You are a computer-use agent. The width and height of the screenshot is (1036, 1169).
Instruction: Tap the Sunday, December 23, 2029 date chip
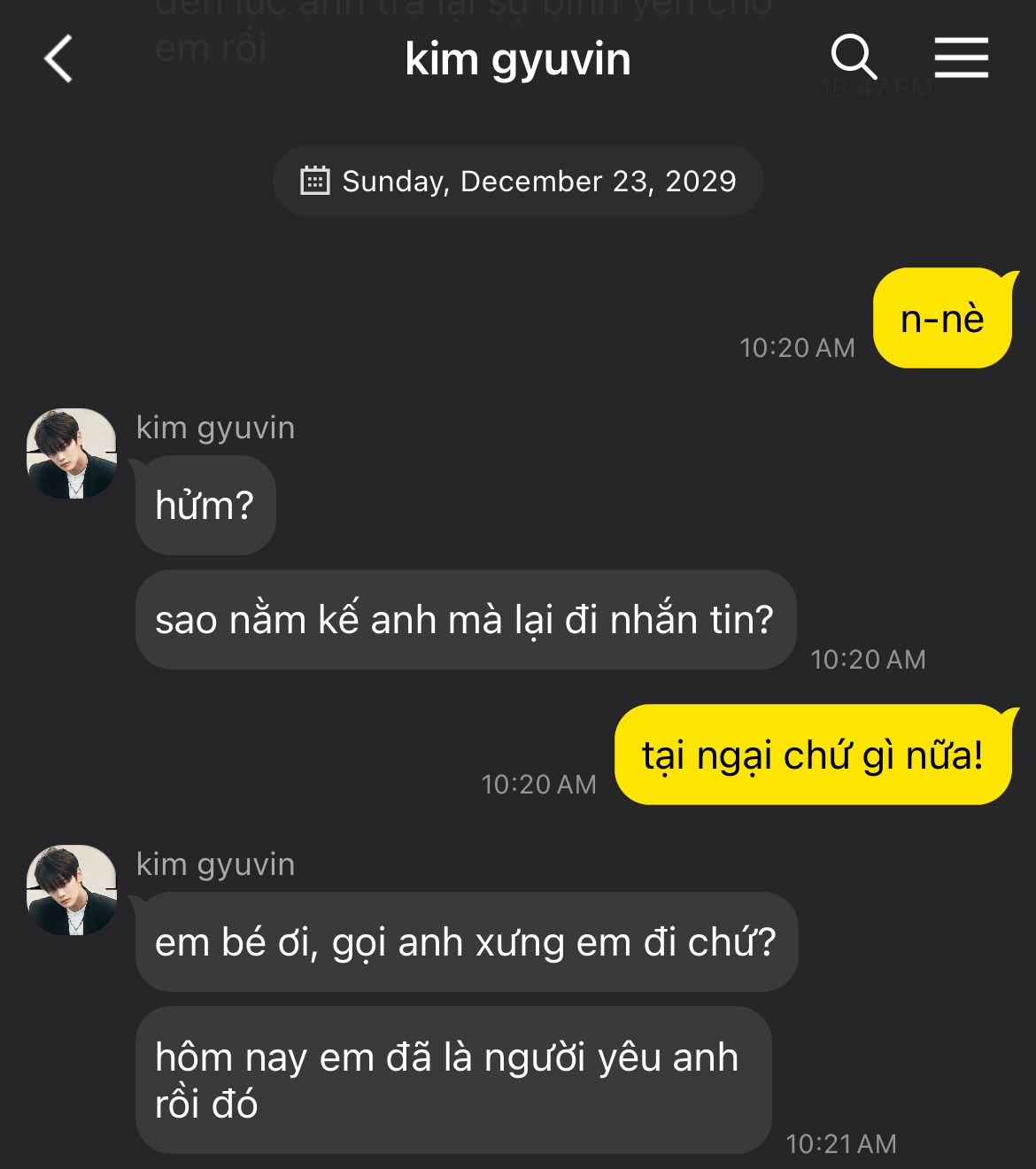coord(518,182)
